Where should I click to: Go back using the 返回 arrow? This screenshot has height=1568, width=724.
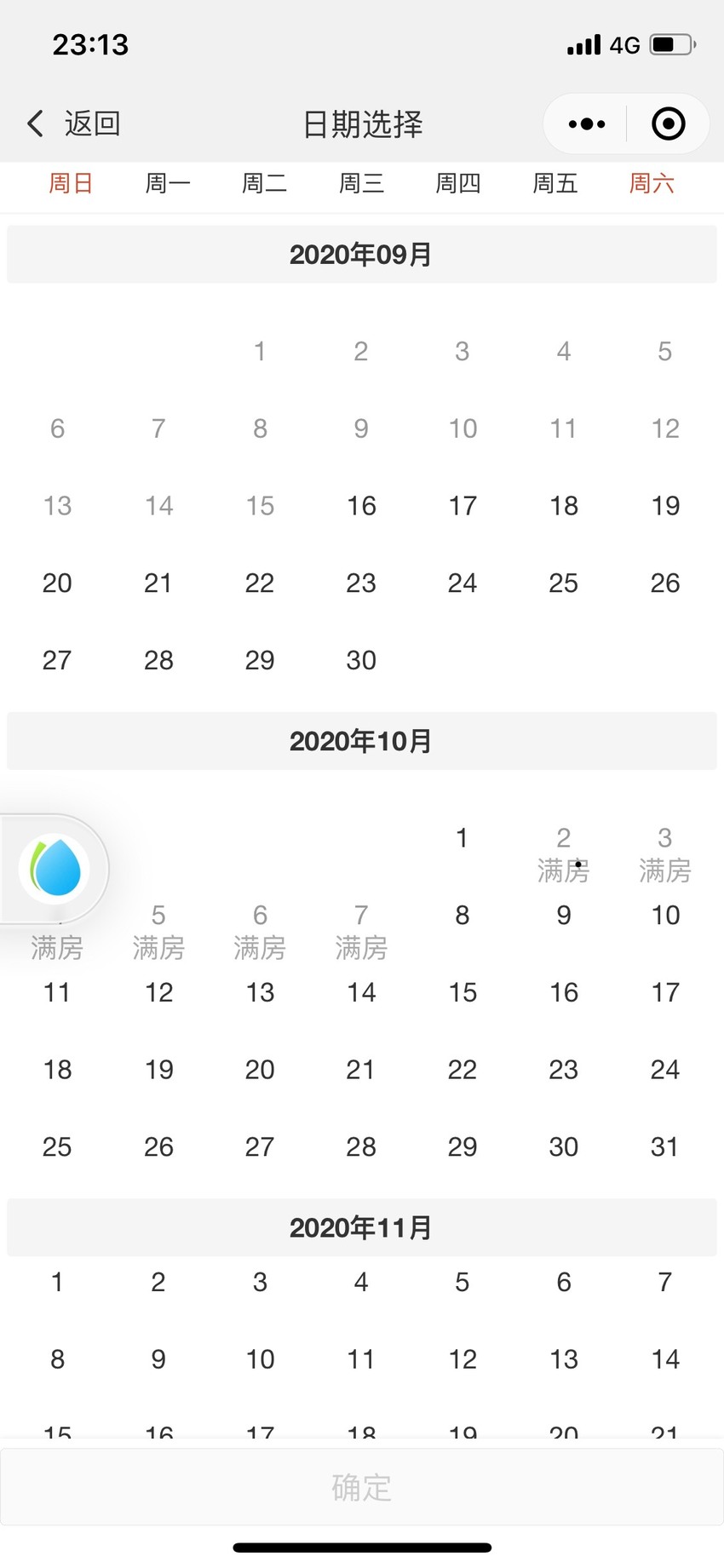click(x=72, y=123)
